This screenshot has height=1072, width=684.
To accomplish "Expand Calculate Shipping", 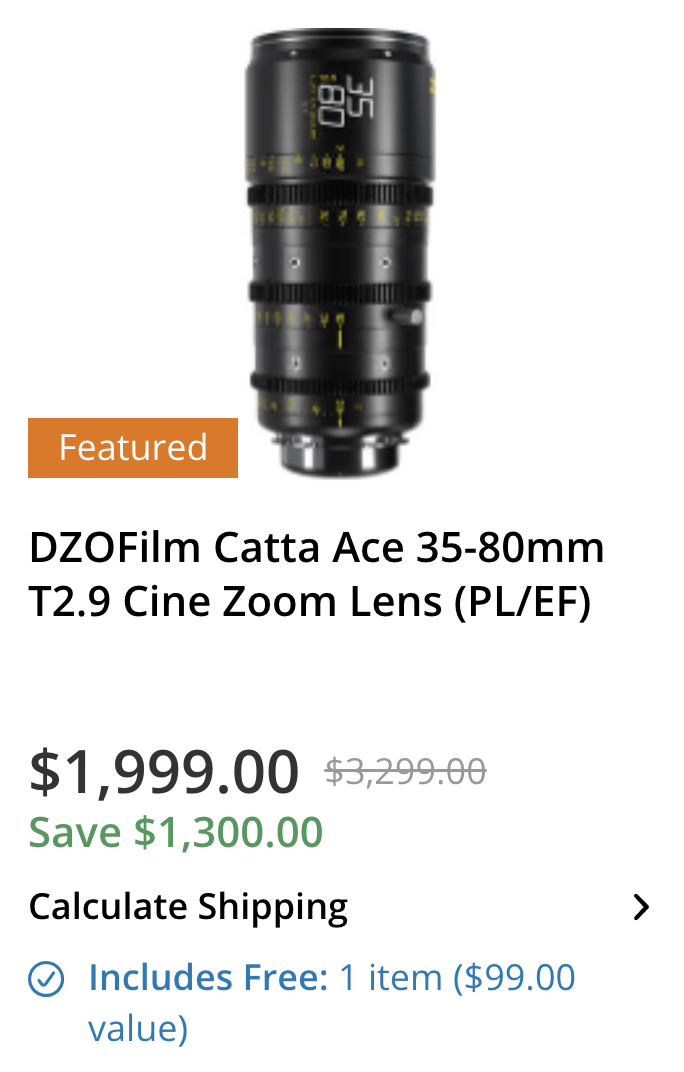I will 340,907.
